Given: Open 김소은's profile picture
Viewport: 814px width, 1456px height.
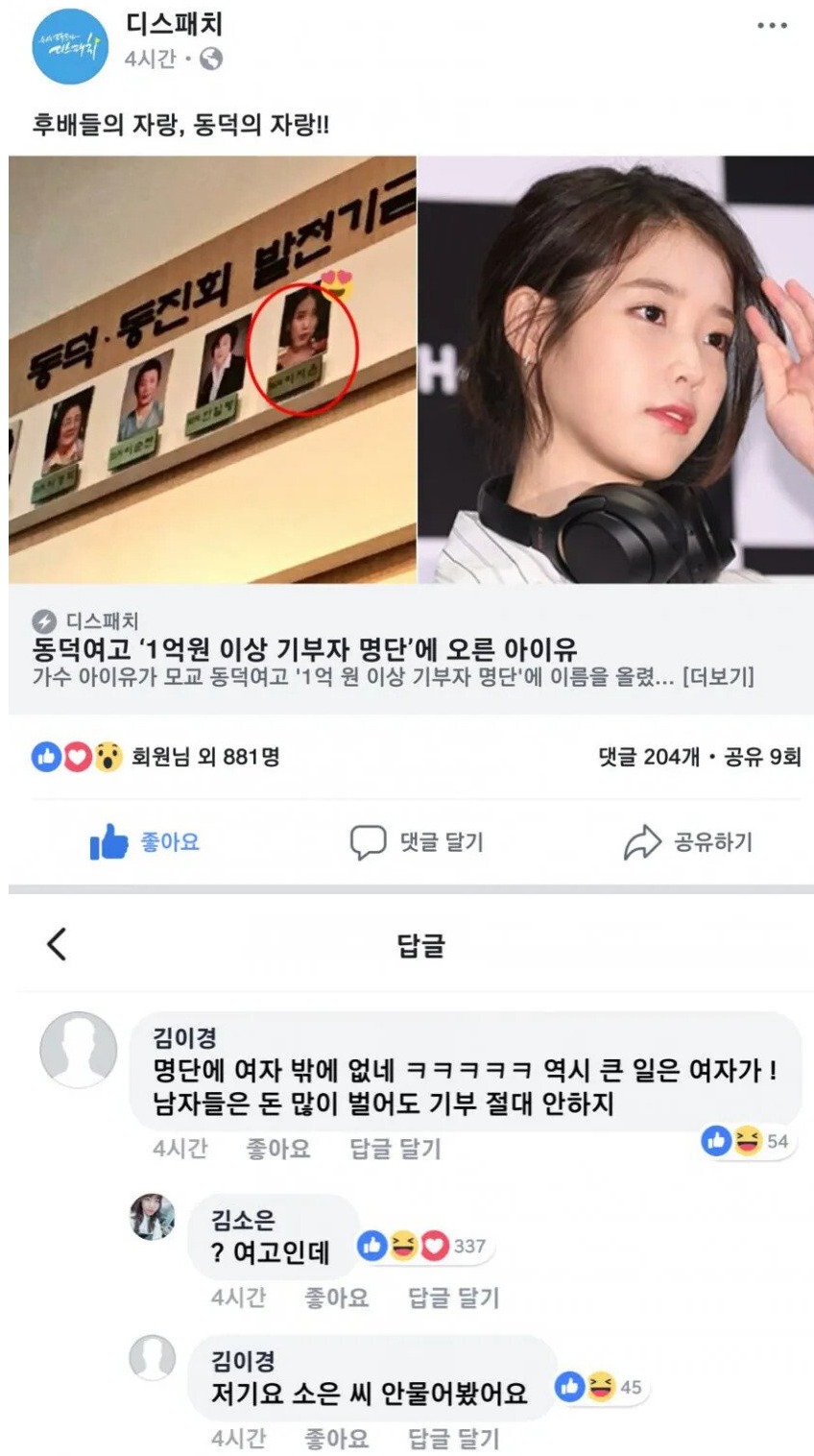Looking at the screenshot, I should pyautogui.click(x=153, y=1218).
